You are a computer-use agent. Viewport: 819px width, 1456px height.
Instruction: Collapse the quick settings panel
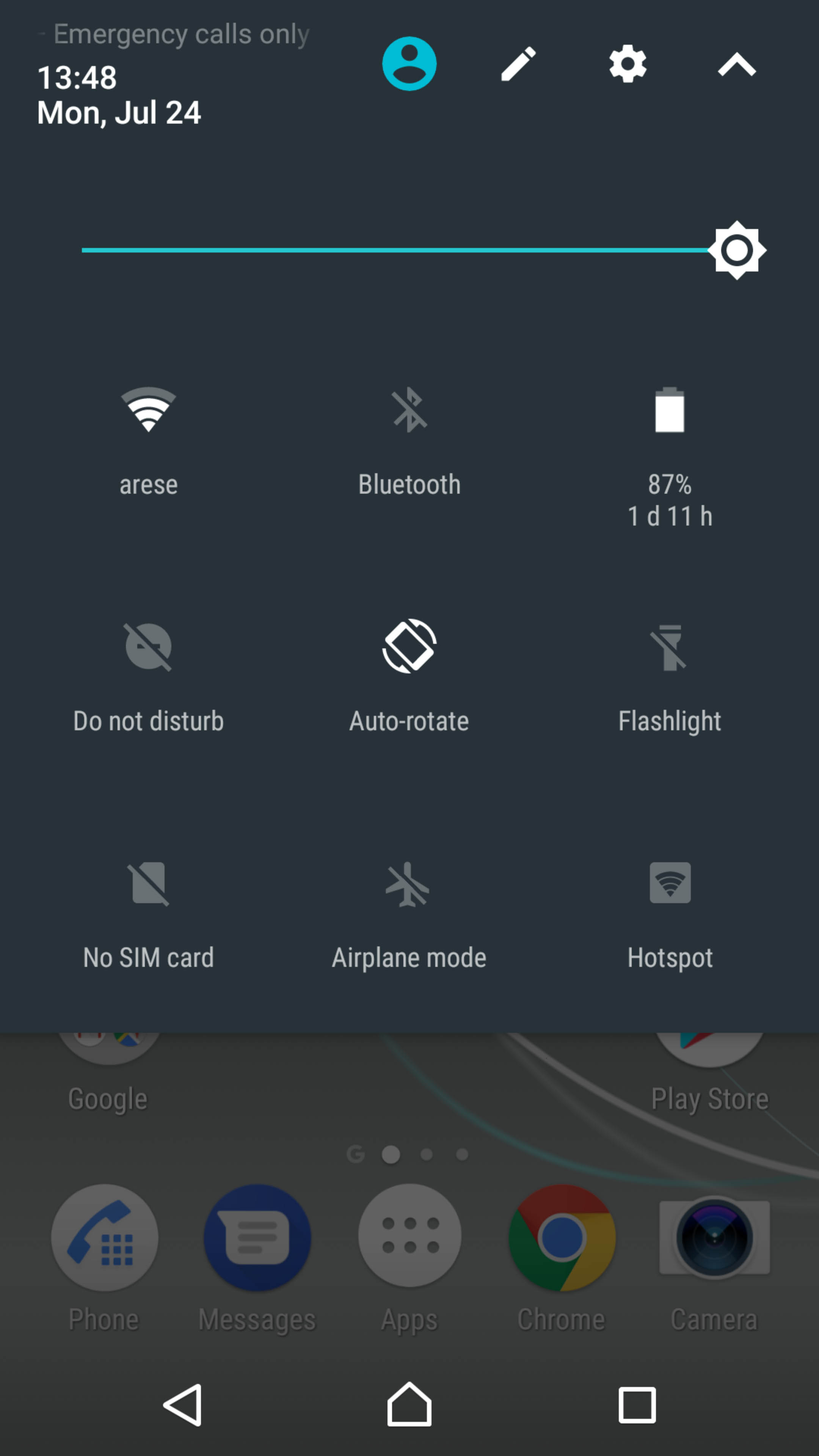pos(736,64)
